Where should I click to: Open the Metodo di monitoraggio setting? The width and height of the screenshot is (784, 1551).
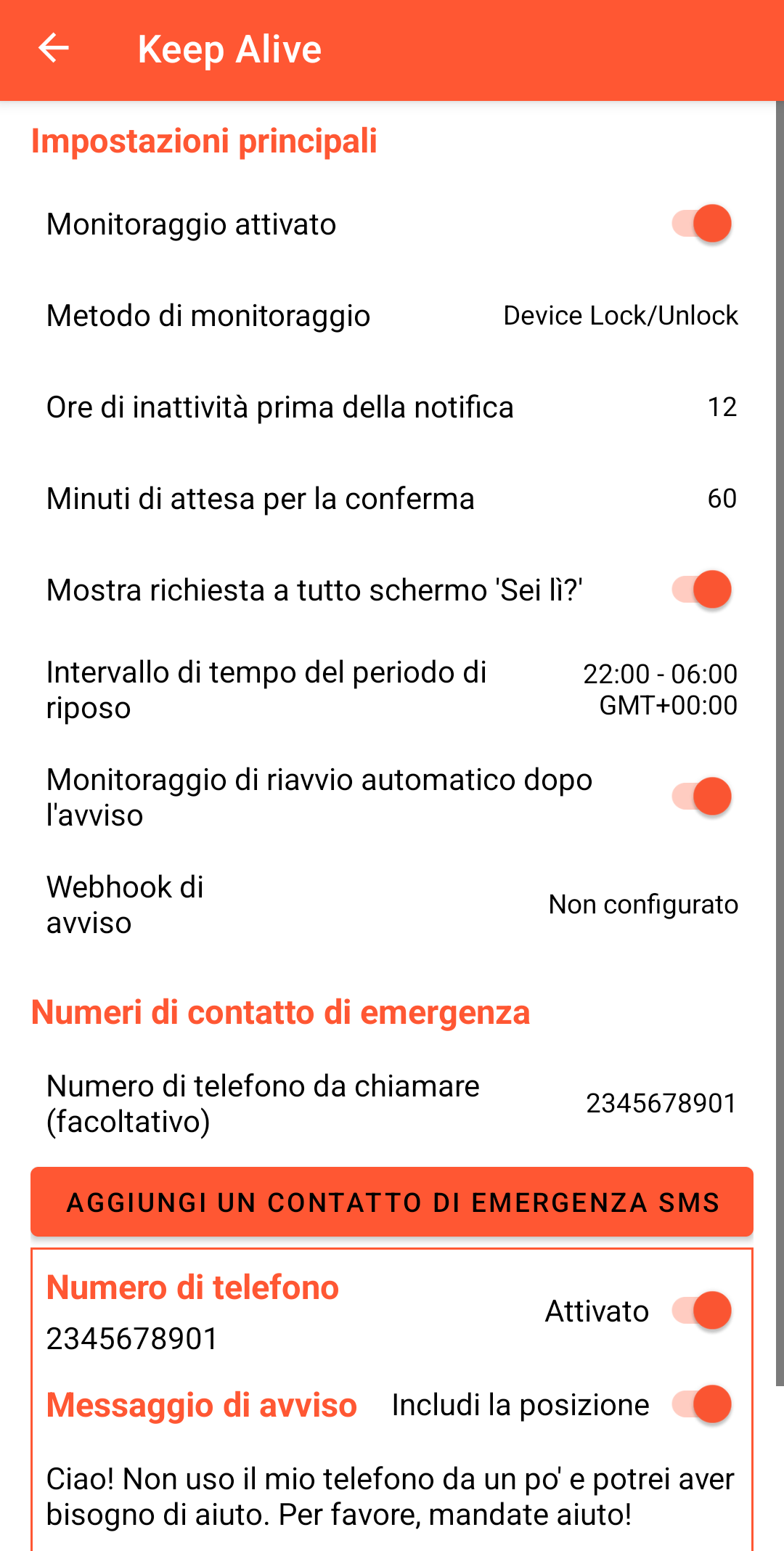392,316
